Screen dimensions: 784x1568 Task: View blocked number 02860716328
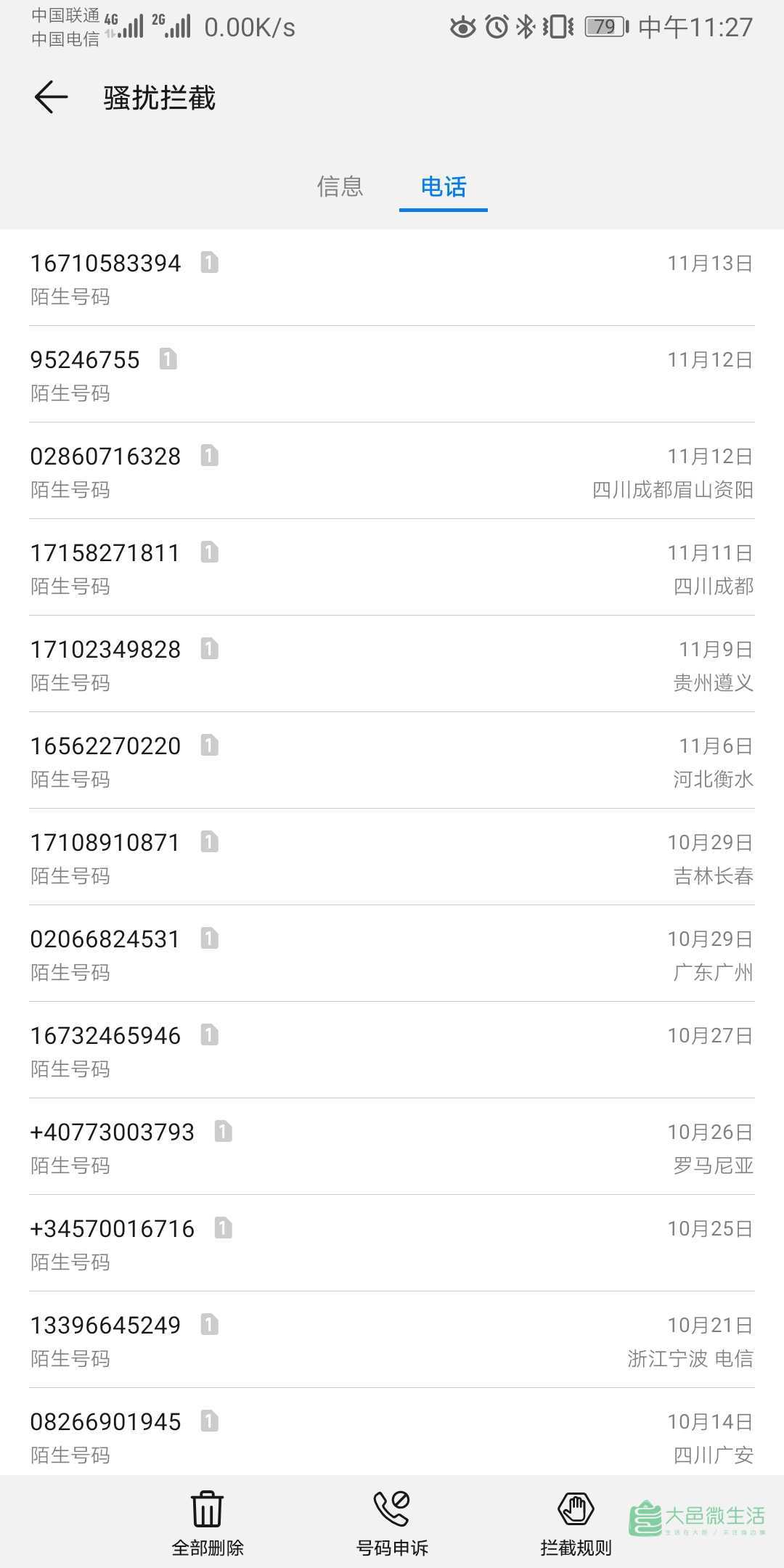tap(392, 471)
